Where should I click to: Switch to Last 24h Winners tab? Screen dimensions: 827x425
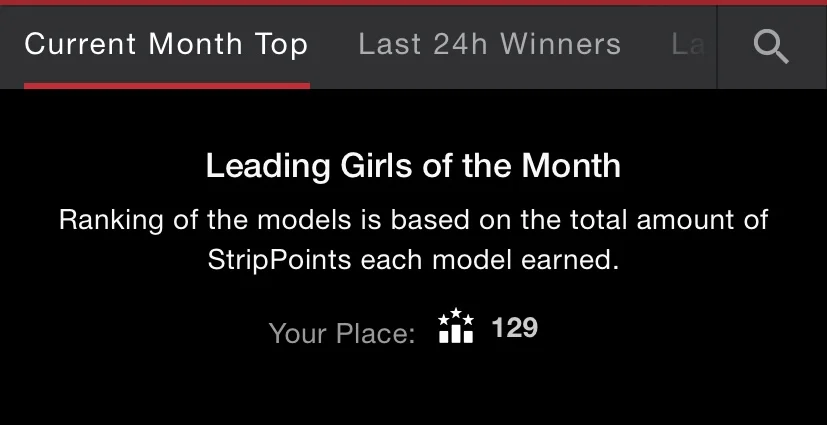click(489, 45)
